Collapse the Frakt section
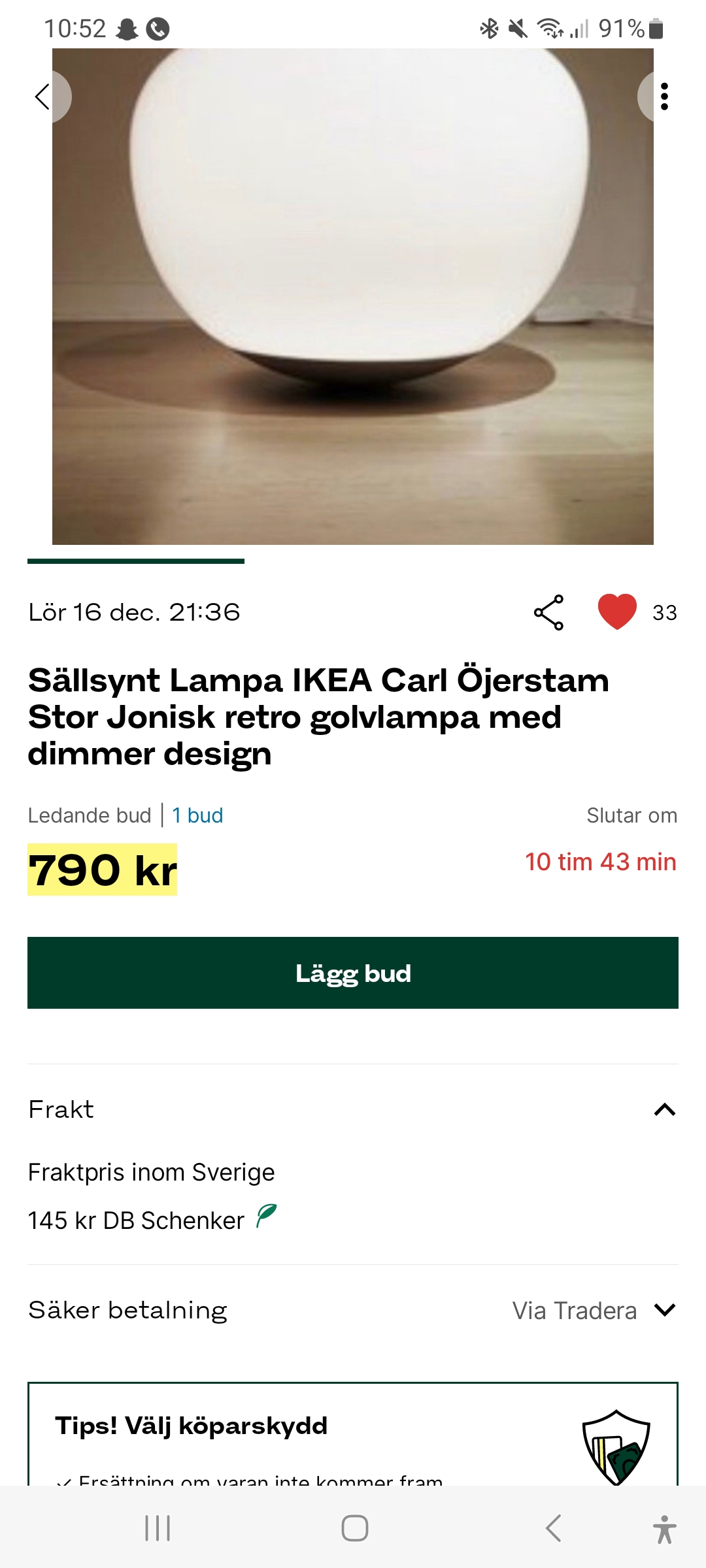This screenshot has height=1568, width=706. pos(664,1109)
